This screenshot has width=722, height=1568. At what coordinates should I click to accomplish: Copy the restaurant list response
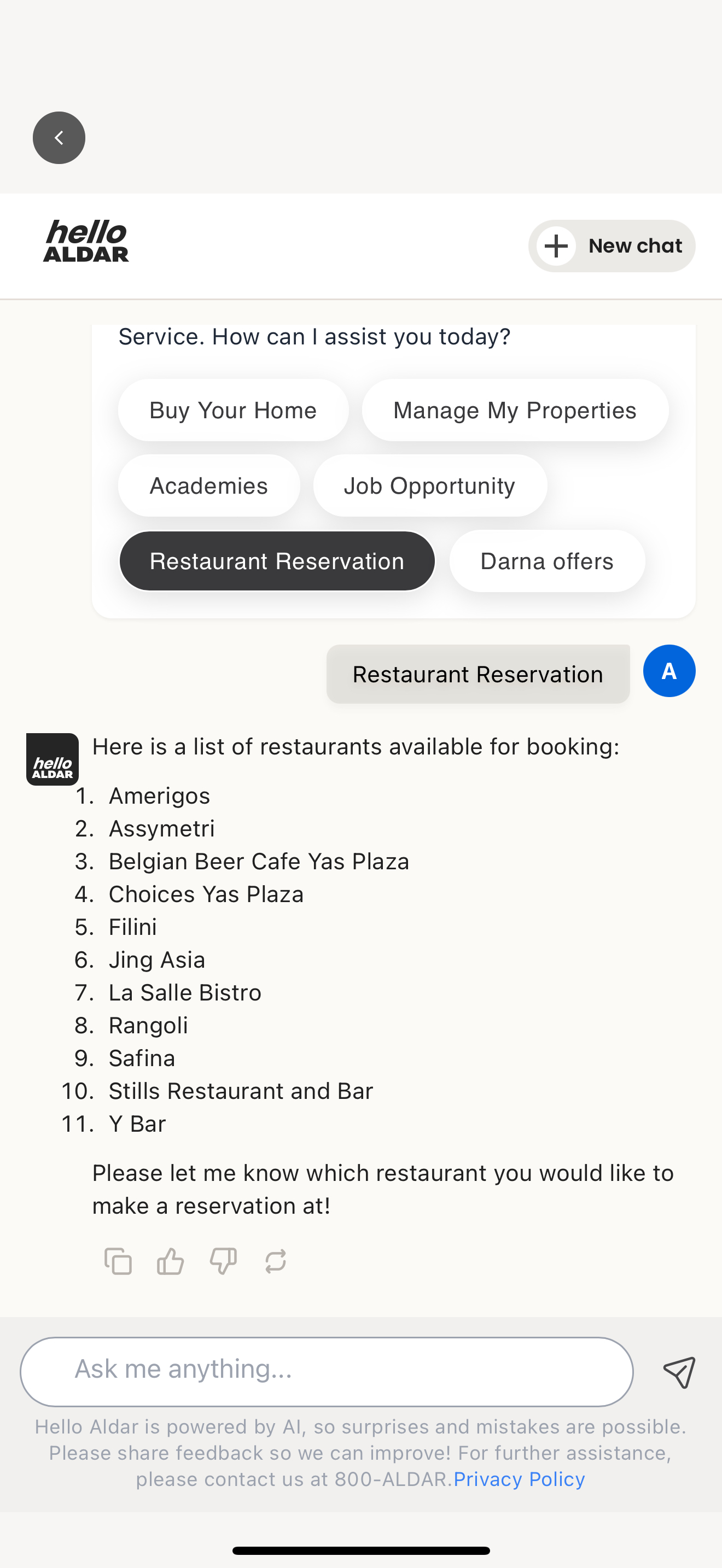click(x=118, y=1261)
